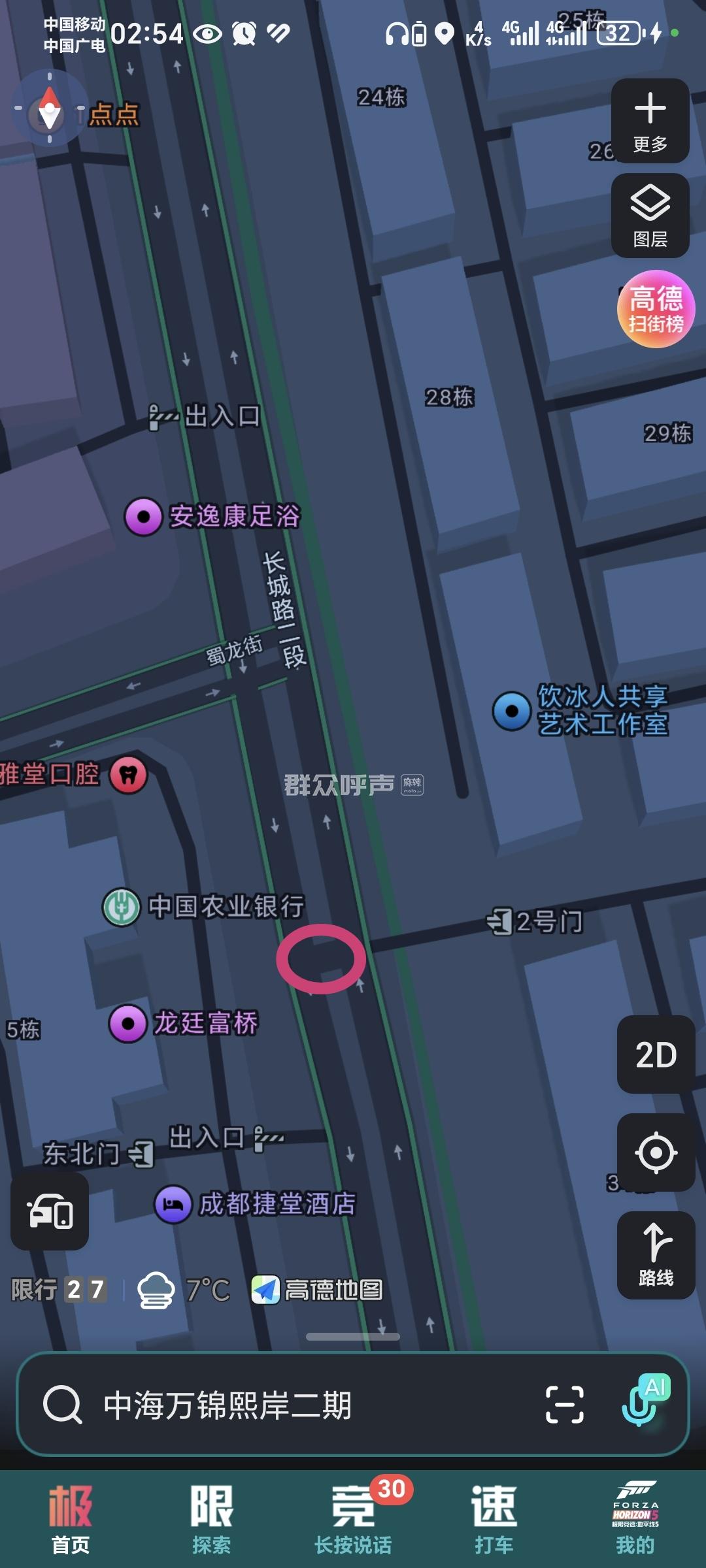
Task: Switch to the 探索 explore tab
Action: tap(211, 1519)
